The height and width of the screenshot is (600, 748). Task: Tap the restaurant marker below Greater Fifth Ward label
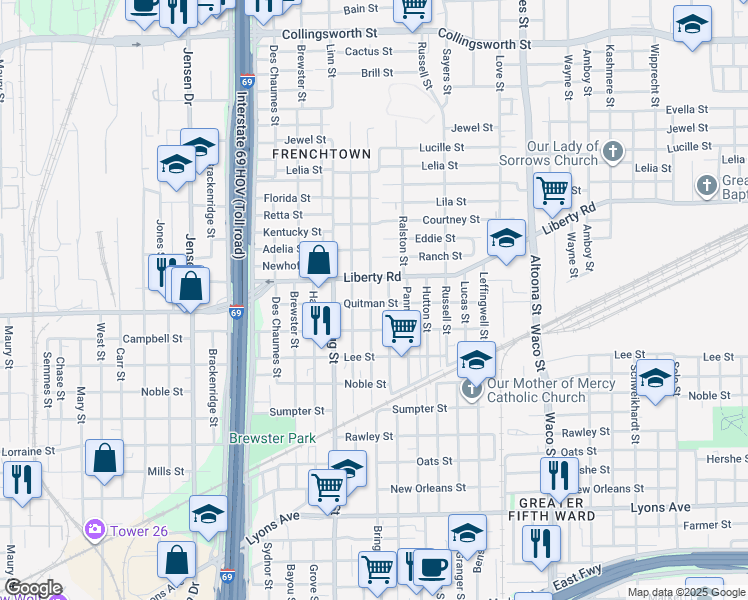pos(541,545)
